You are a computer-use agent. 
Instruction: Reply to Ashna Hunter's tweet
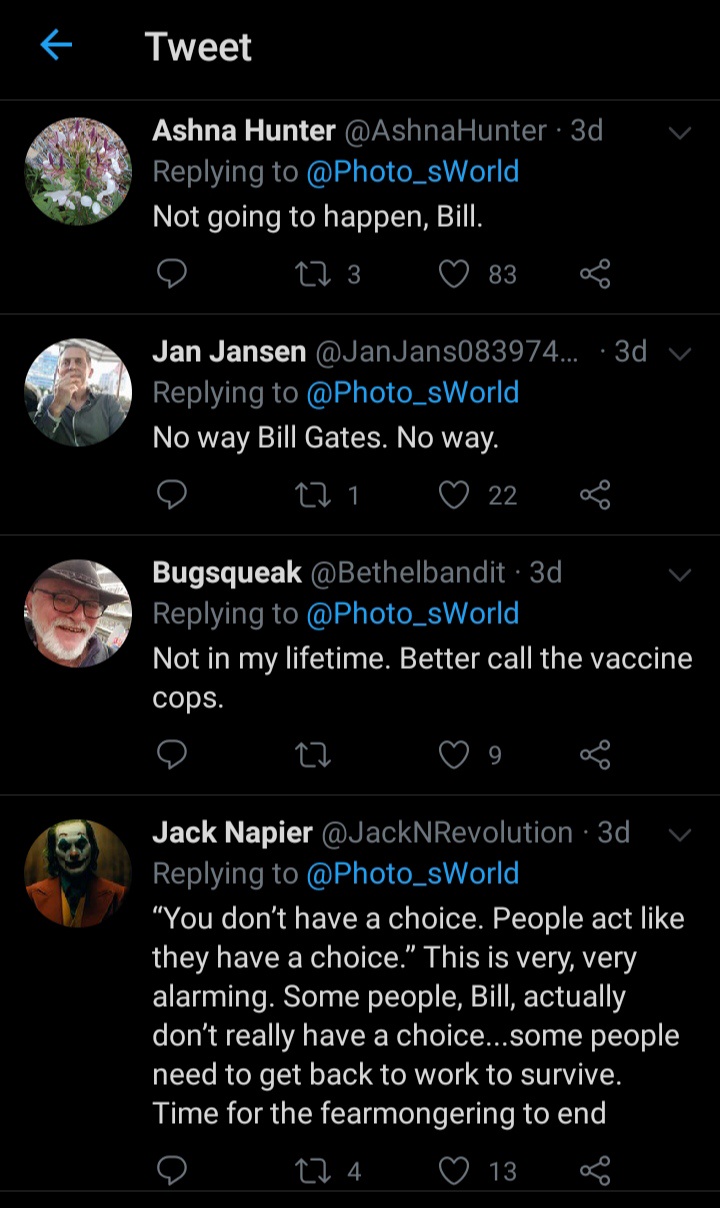pos(172,273)
